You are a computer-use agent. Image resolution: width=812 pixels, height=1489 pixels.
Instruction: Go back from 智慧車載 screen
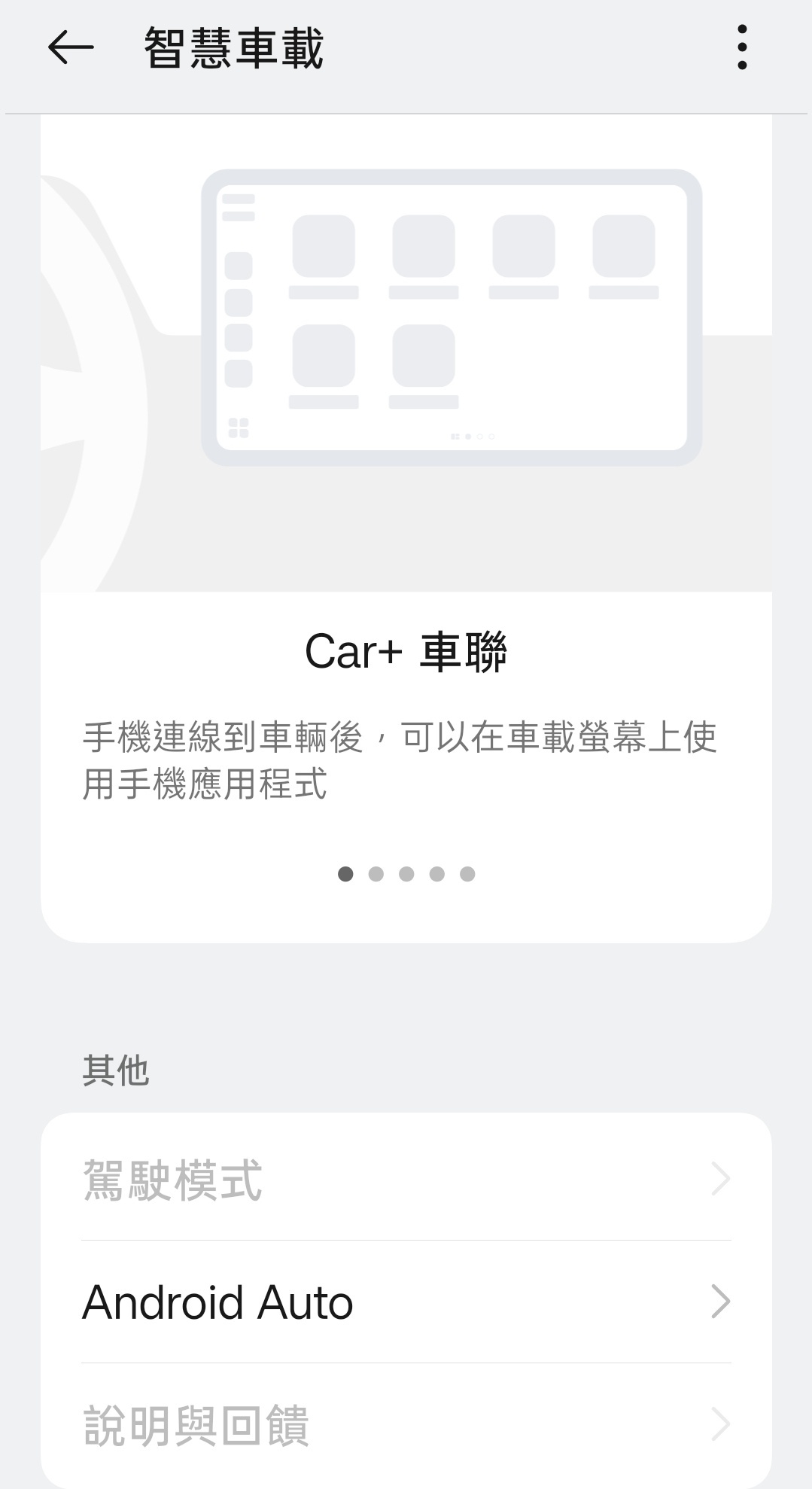[x=71, y=47]
